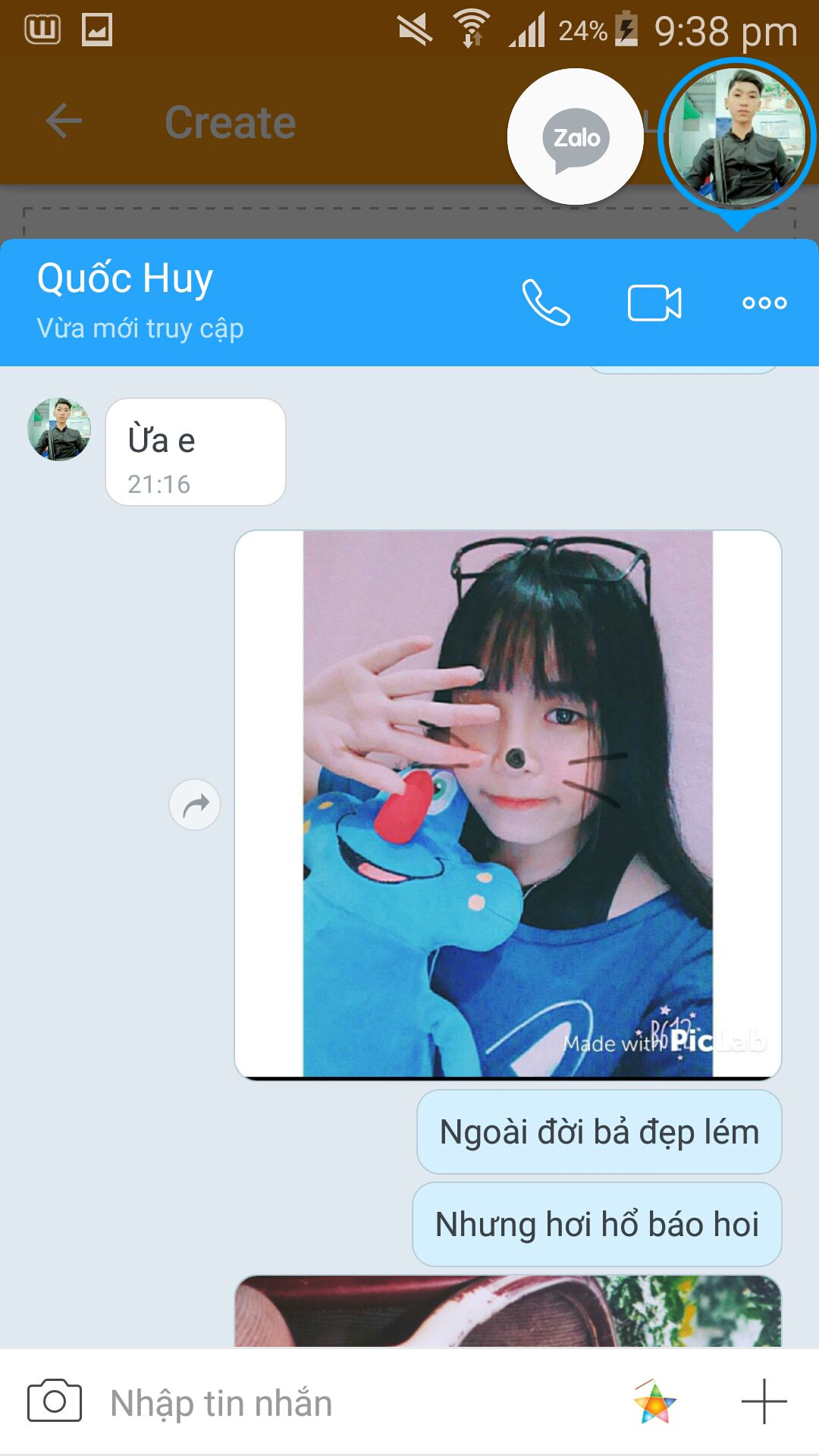The height and width of the screenshot is (1456, 819).
Task: Tap Quốc Huy's chat head avatar
Action: click(x=736, y=137)
